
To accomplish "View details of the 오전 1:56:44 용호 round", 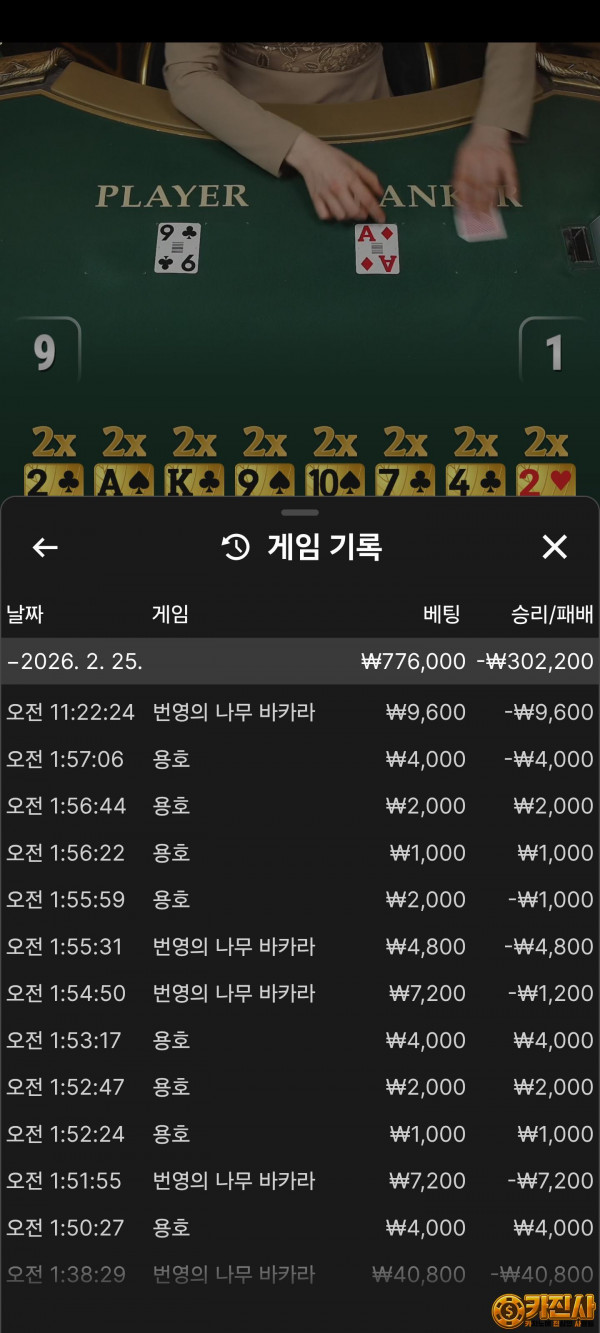I will pos(300,806).
